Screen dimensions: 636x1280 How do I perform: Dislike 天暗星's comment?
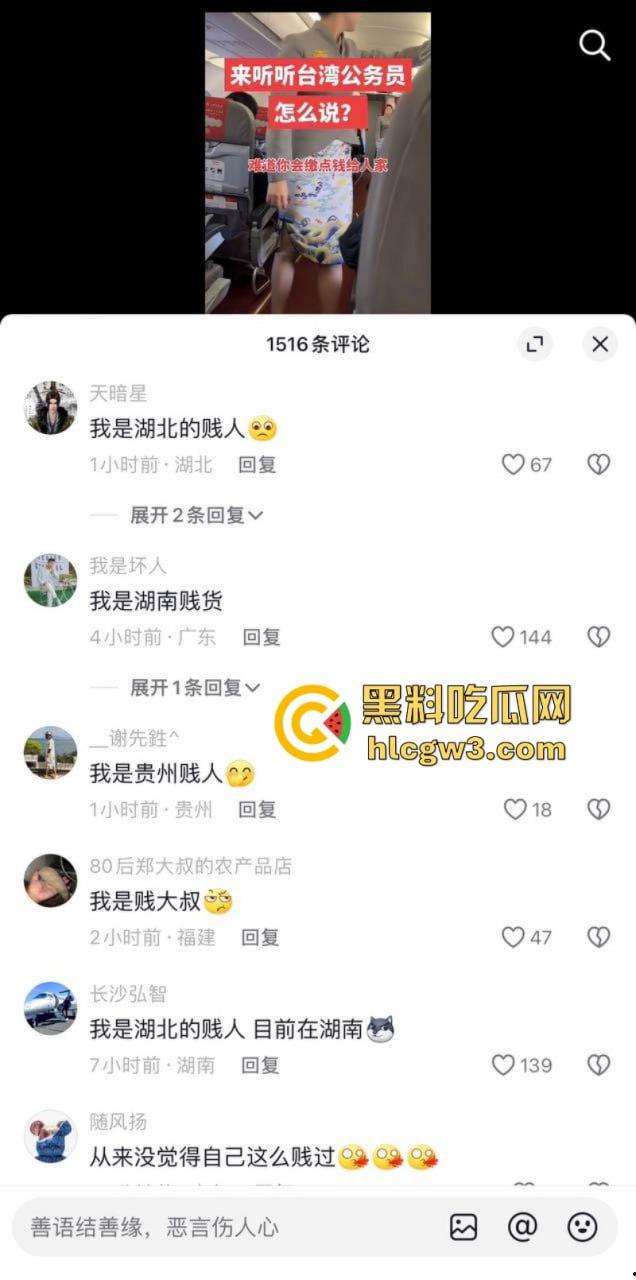click(598, 465)
